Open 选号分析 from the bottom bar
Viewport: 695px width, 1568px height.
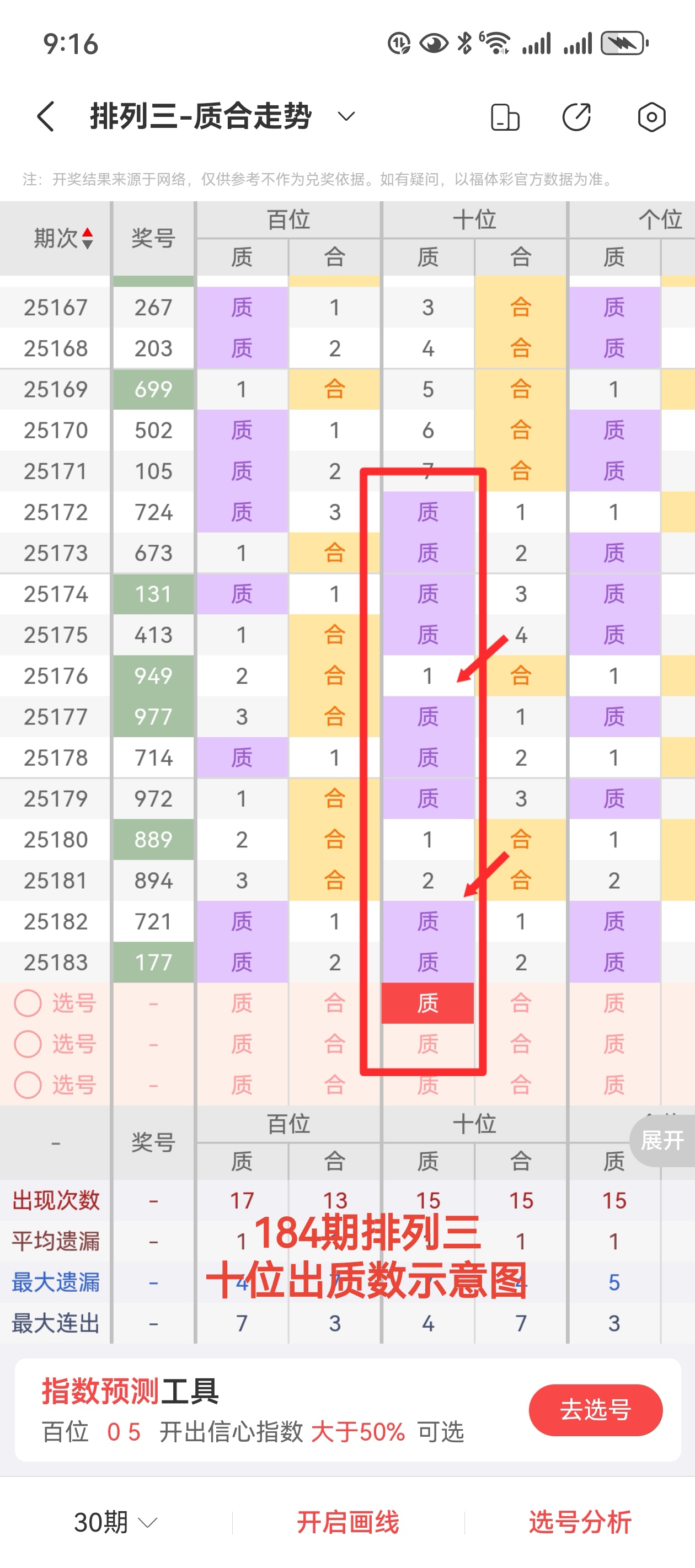(x=579, y=1523)
